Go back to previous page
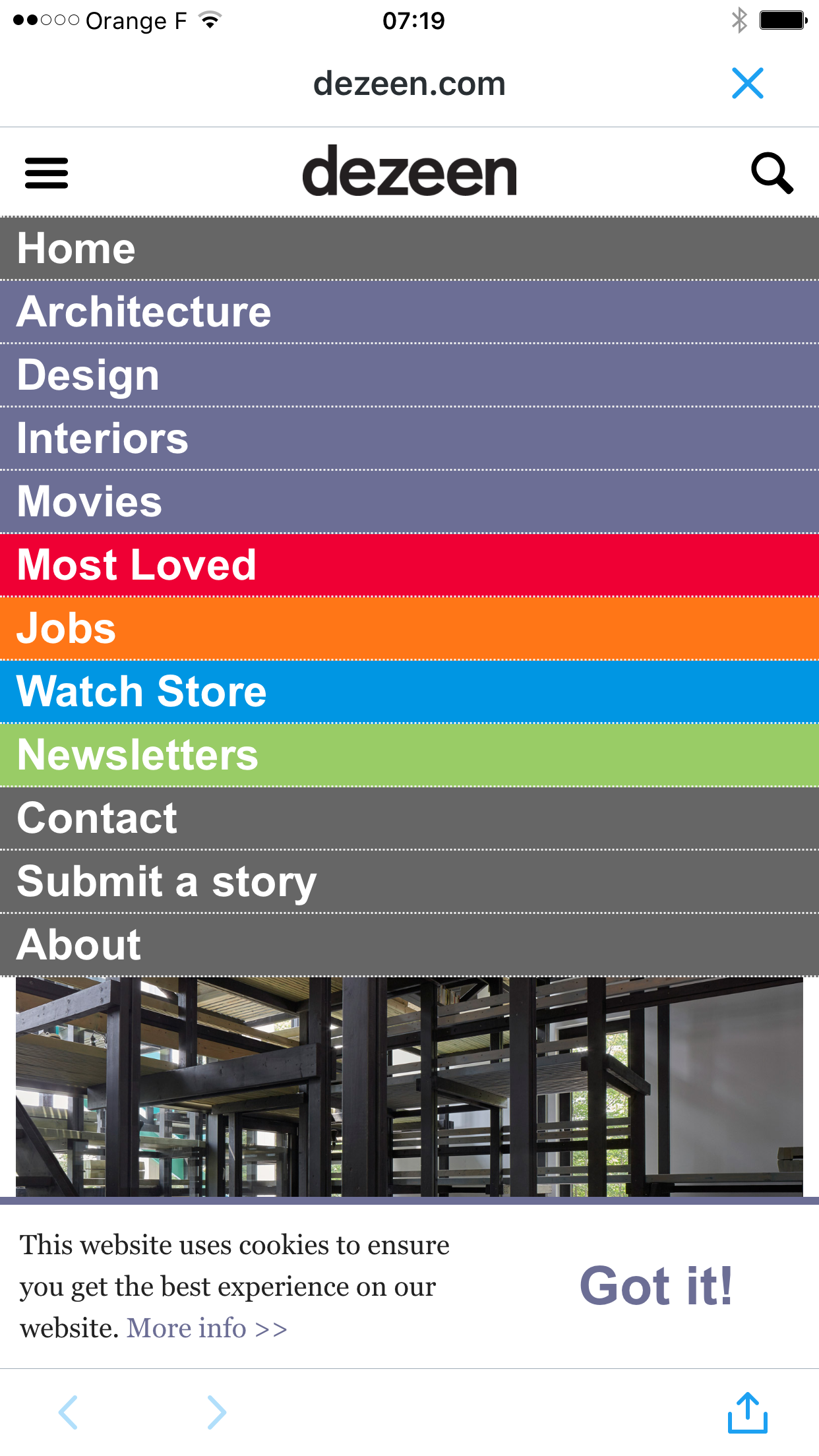This screenshot has height=1456, width=819. [x=69, y=1412]
